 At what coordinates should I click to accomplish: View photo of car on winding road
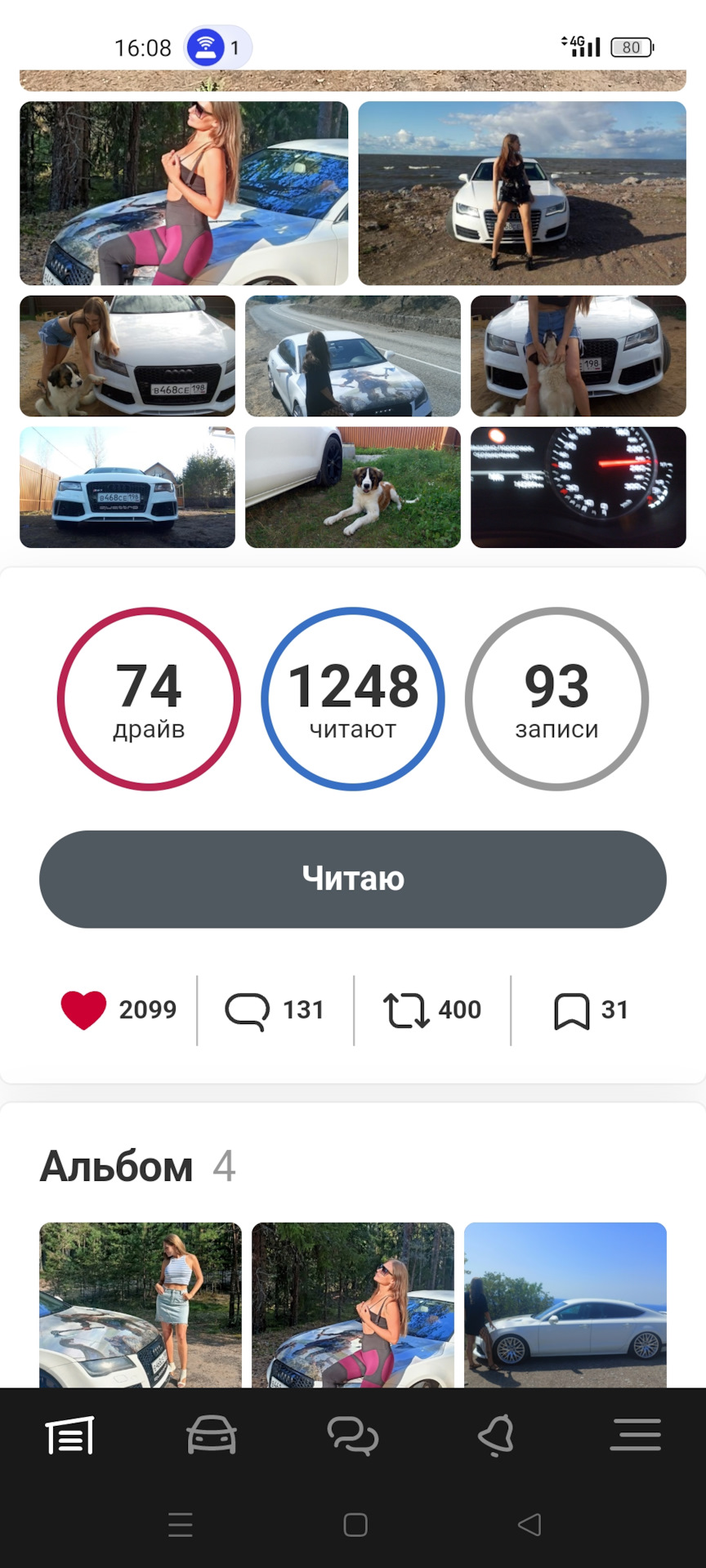tap(353, 356)
